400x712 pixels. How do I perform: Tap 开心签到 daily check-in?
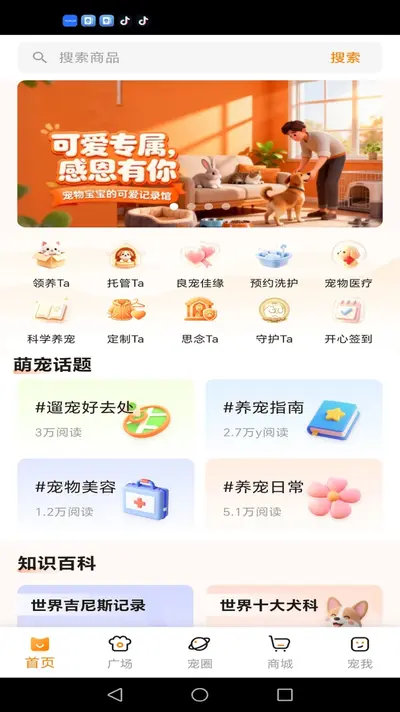348,321
